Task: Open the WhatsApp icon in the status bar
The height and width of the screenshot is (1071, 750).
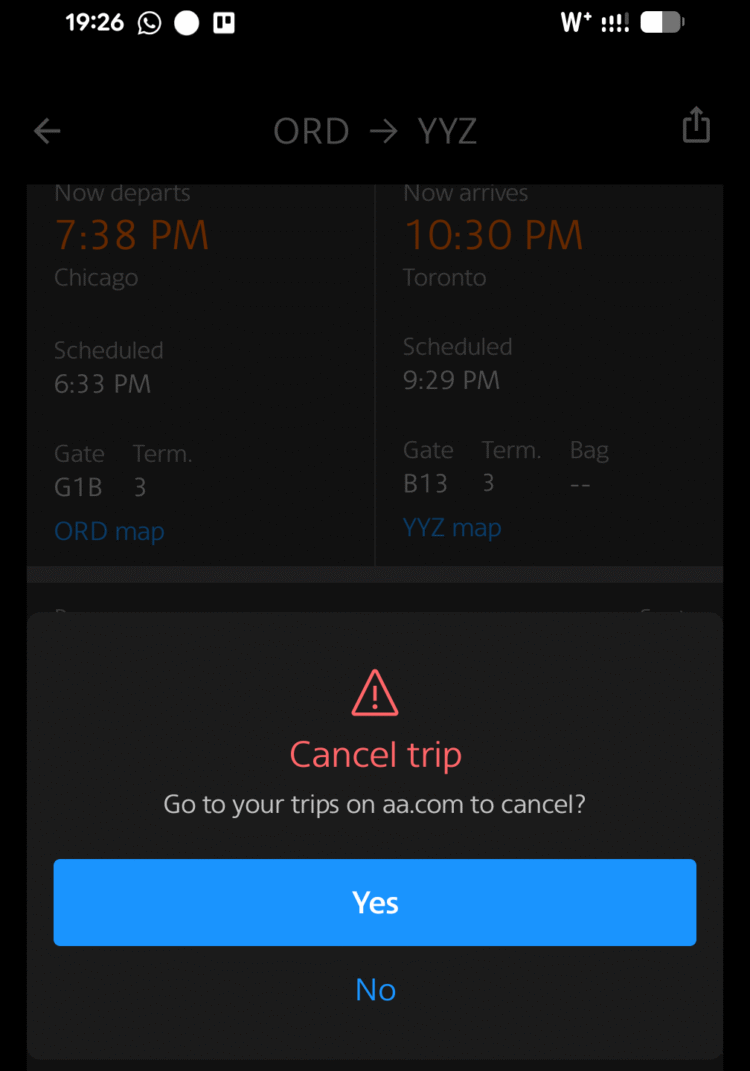Action: (x=149, y=22)
